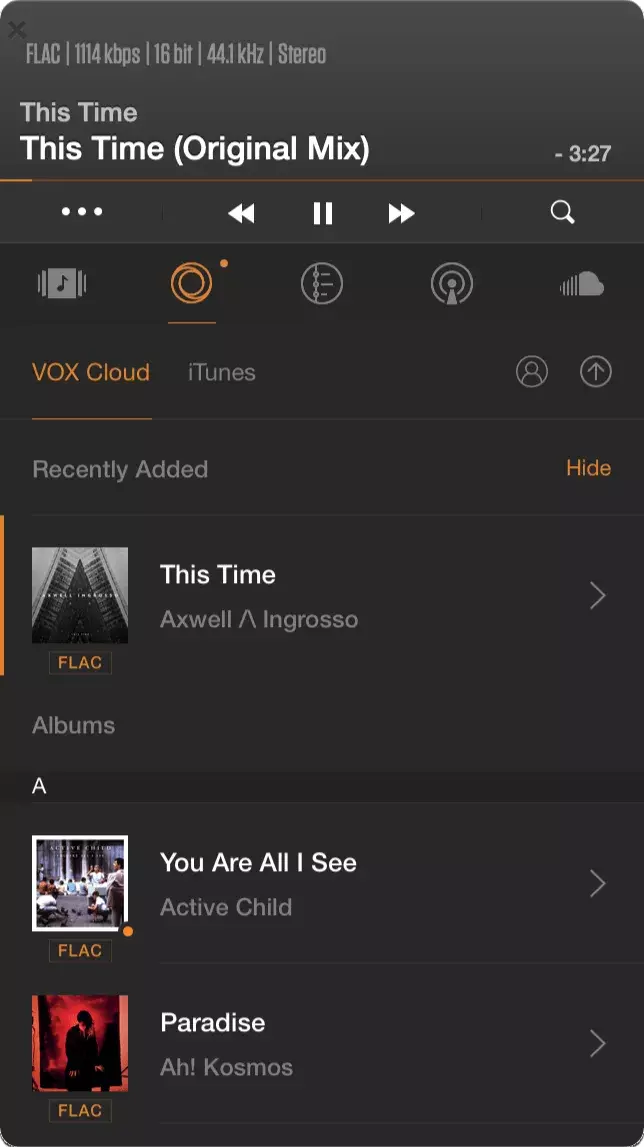Open the account profile icon
644x1147 pixels.
coord(532,372)
